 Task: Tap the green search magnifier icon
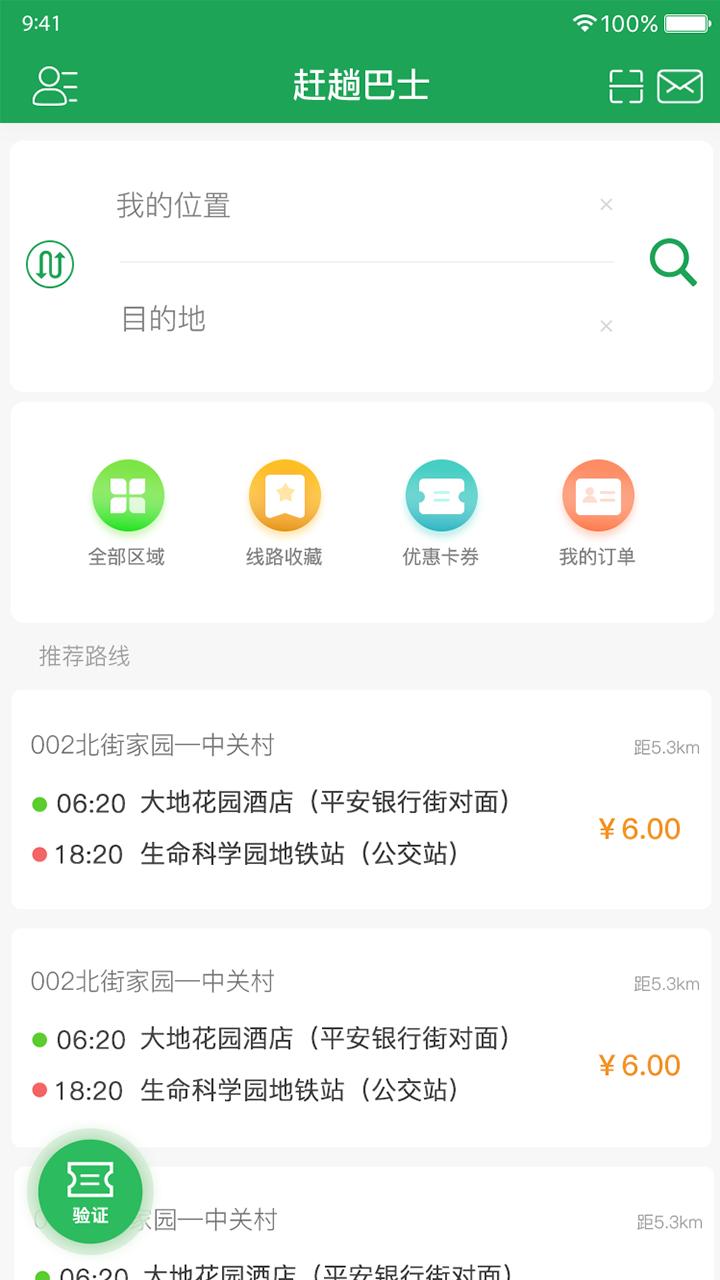tap(672, 262)
